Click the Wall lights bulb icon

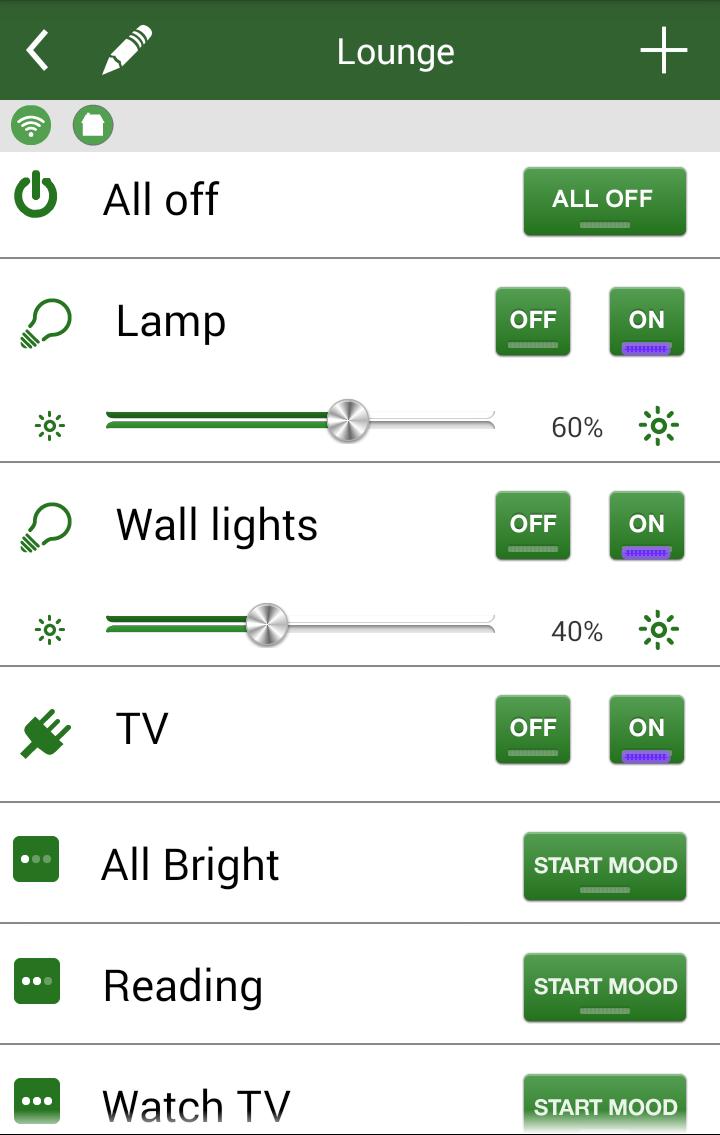(x=45, y=524)
